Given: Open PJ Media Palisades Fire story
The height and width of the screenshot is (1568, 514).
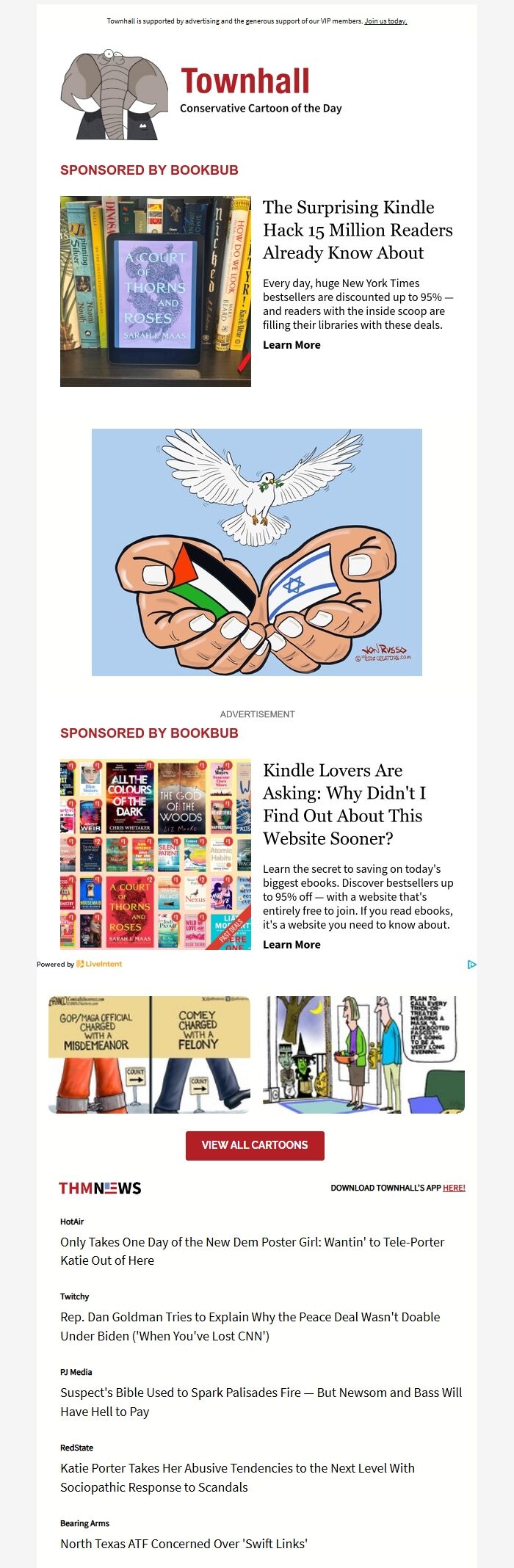Looking at the screenshot, I should coord(261,1402).
